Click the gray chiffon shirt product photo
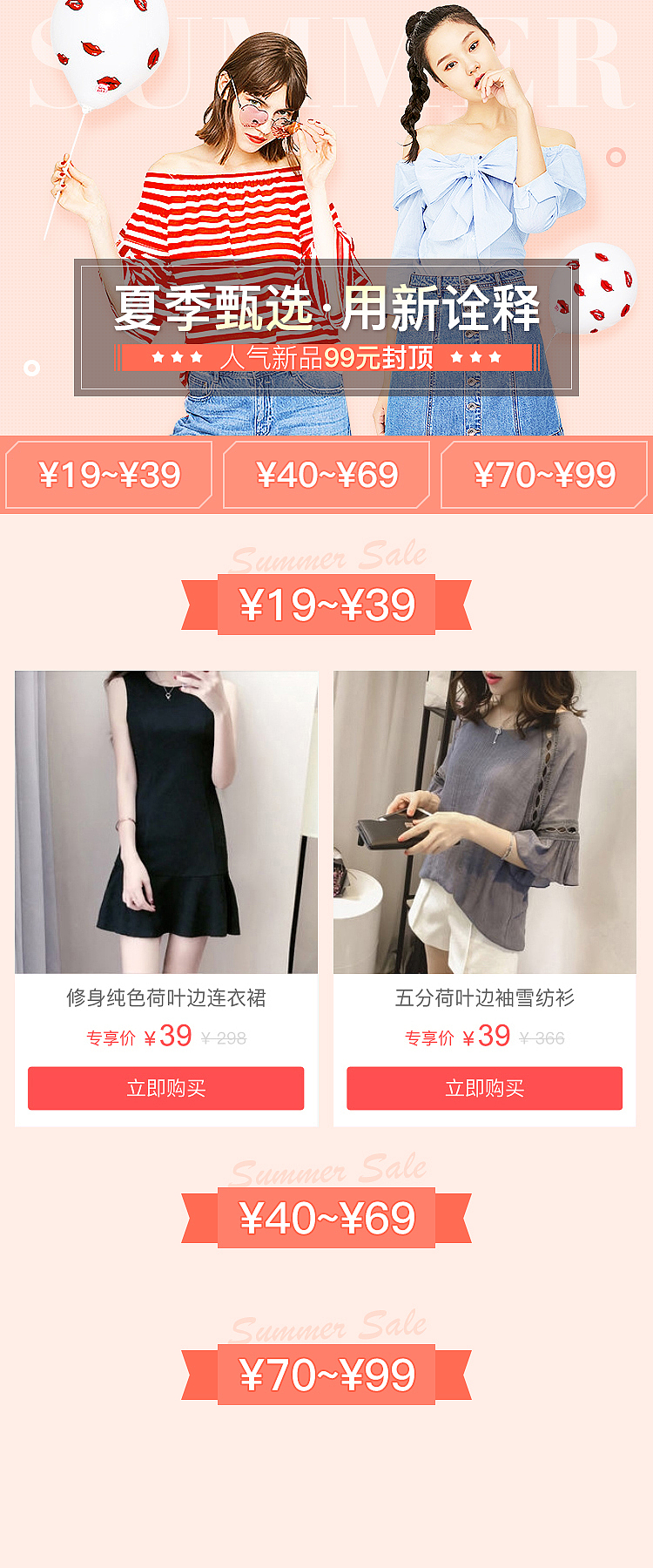This screenshot has width=653, height=1568. click(486, 823)
